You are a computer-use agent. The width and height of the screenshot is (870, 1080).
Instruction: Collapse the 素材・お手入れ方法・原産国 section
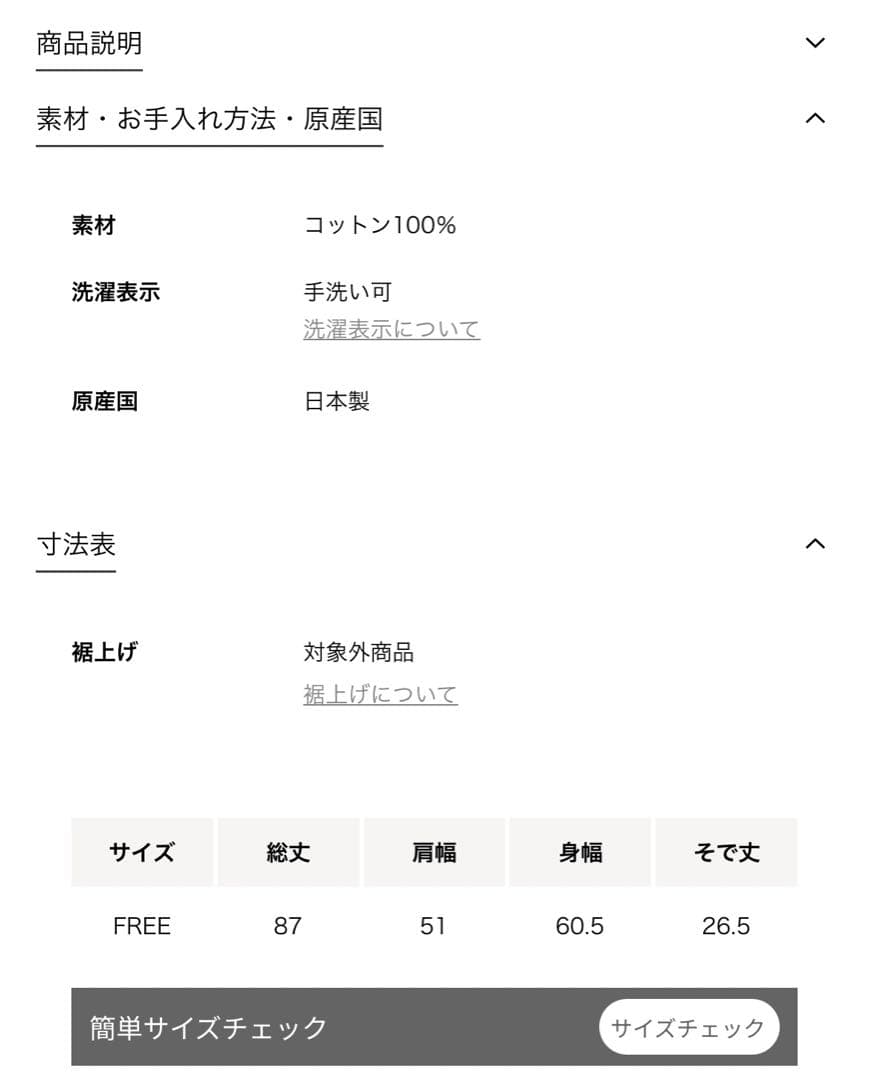coord(815,118)
